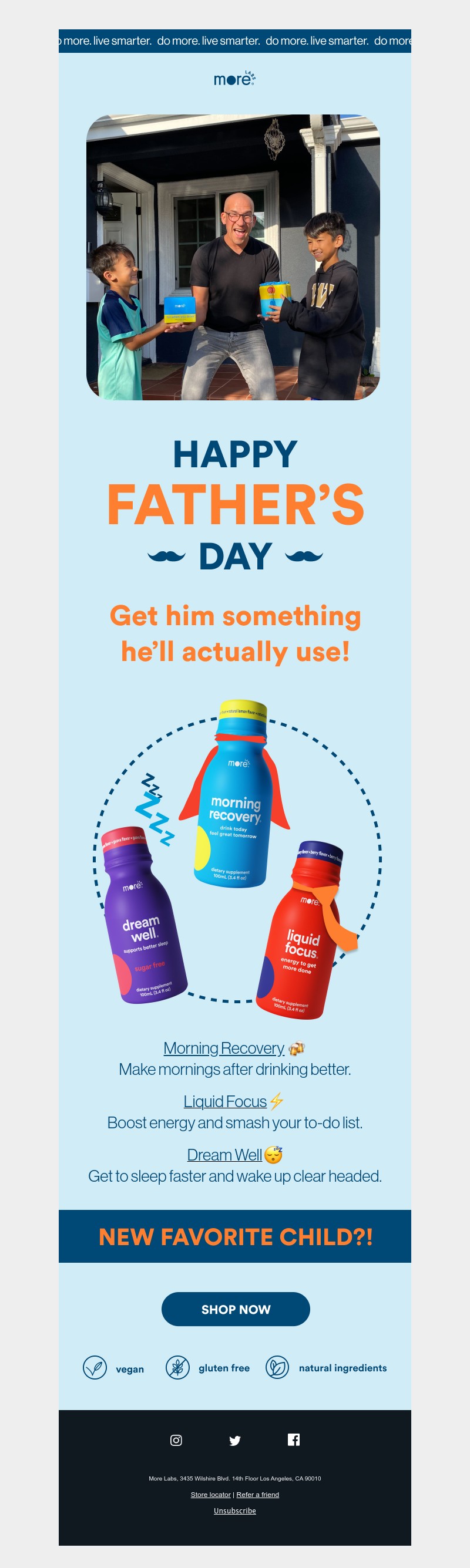Screen dimensions: 470x1568
Task: Go to the Facebook page
Action: tap(293, 1439)
